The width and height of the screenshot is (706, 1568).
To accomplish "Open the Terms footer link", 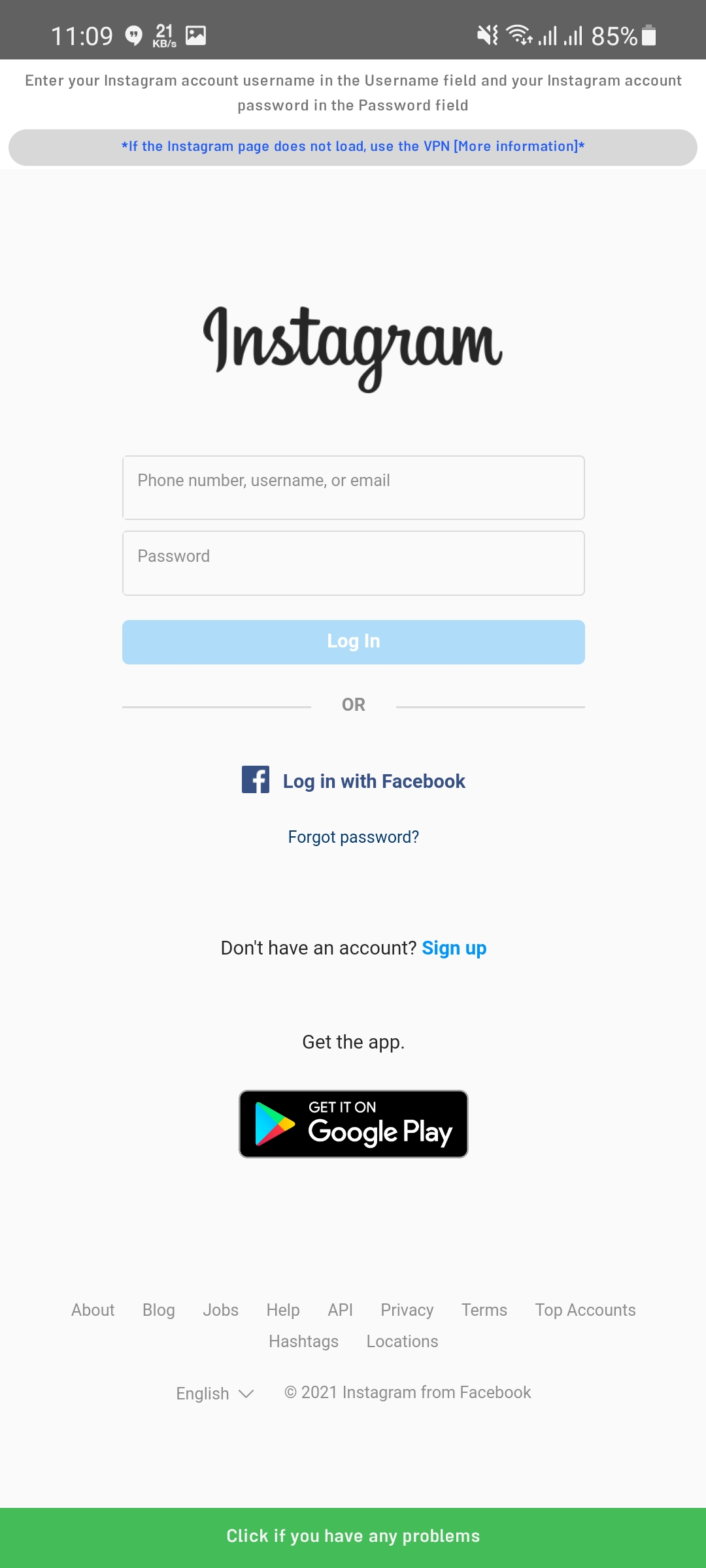I will point(484,1310).
